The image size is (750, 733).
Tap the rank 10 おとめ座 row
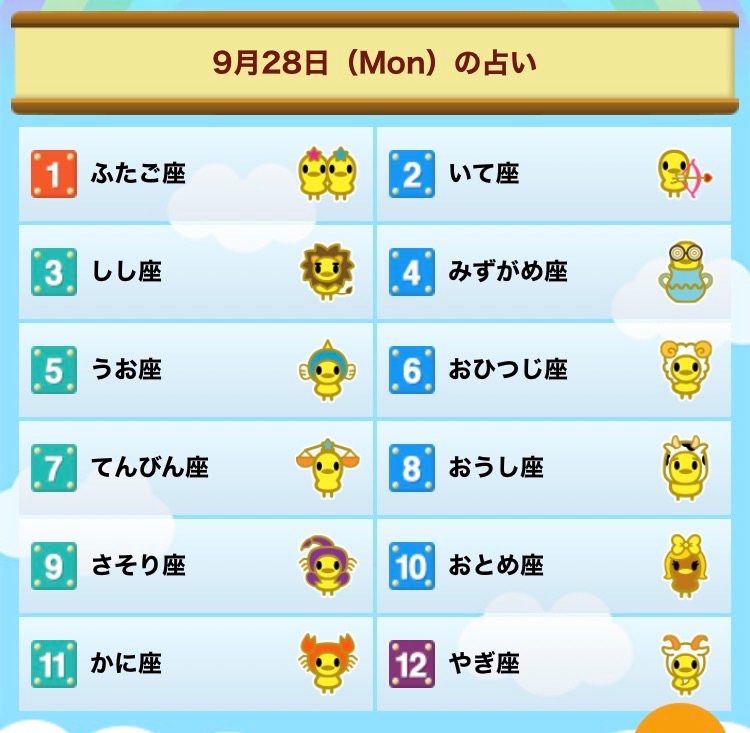point(554,566)
